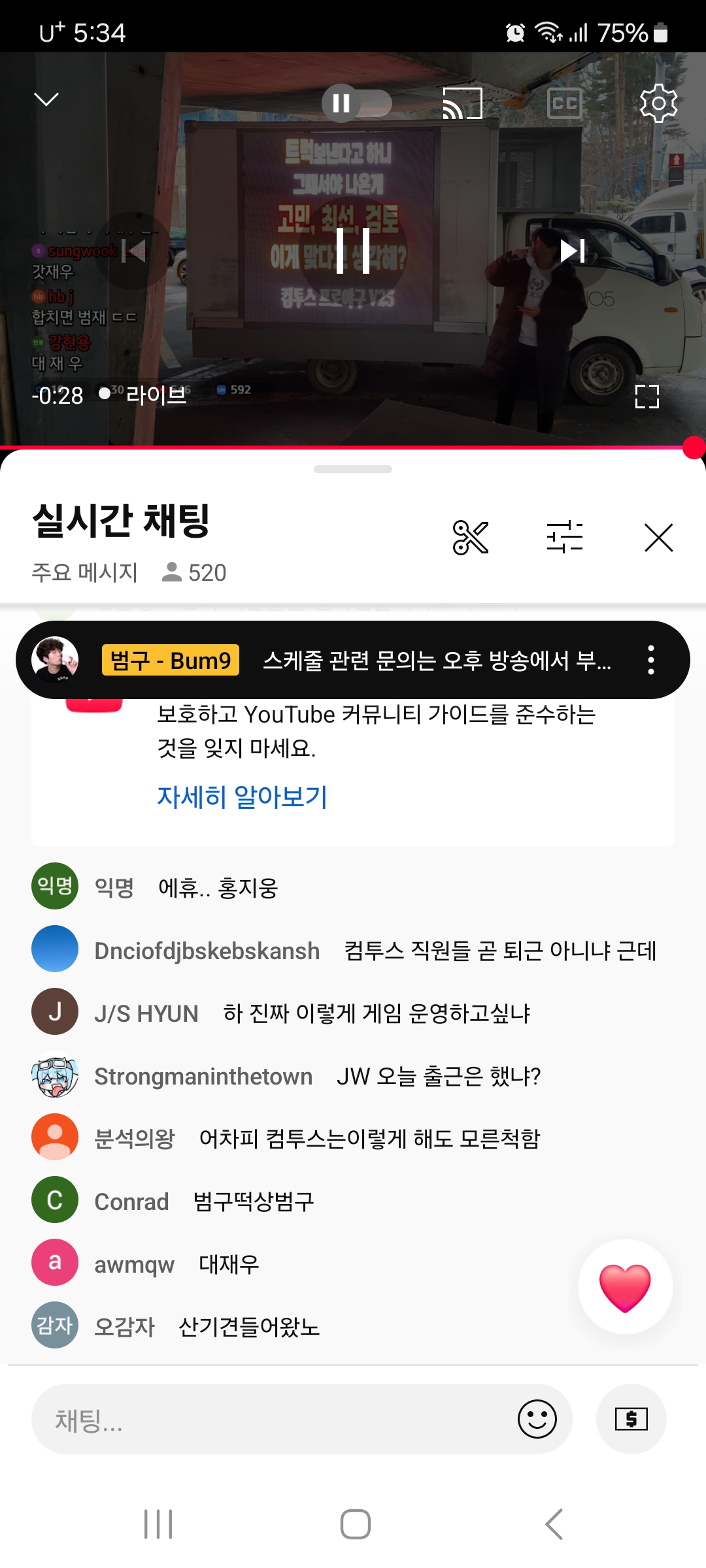Open the emoji picker in chat
Viewport: 706px width, 1568px height.
[x=537, y=1419]
